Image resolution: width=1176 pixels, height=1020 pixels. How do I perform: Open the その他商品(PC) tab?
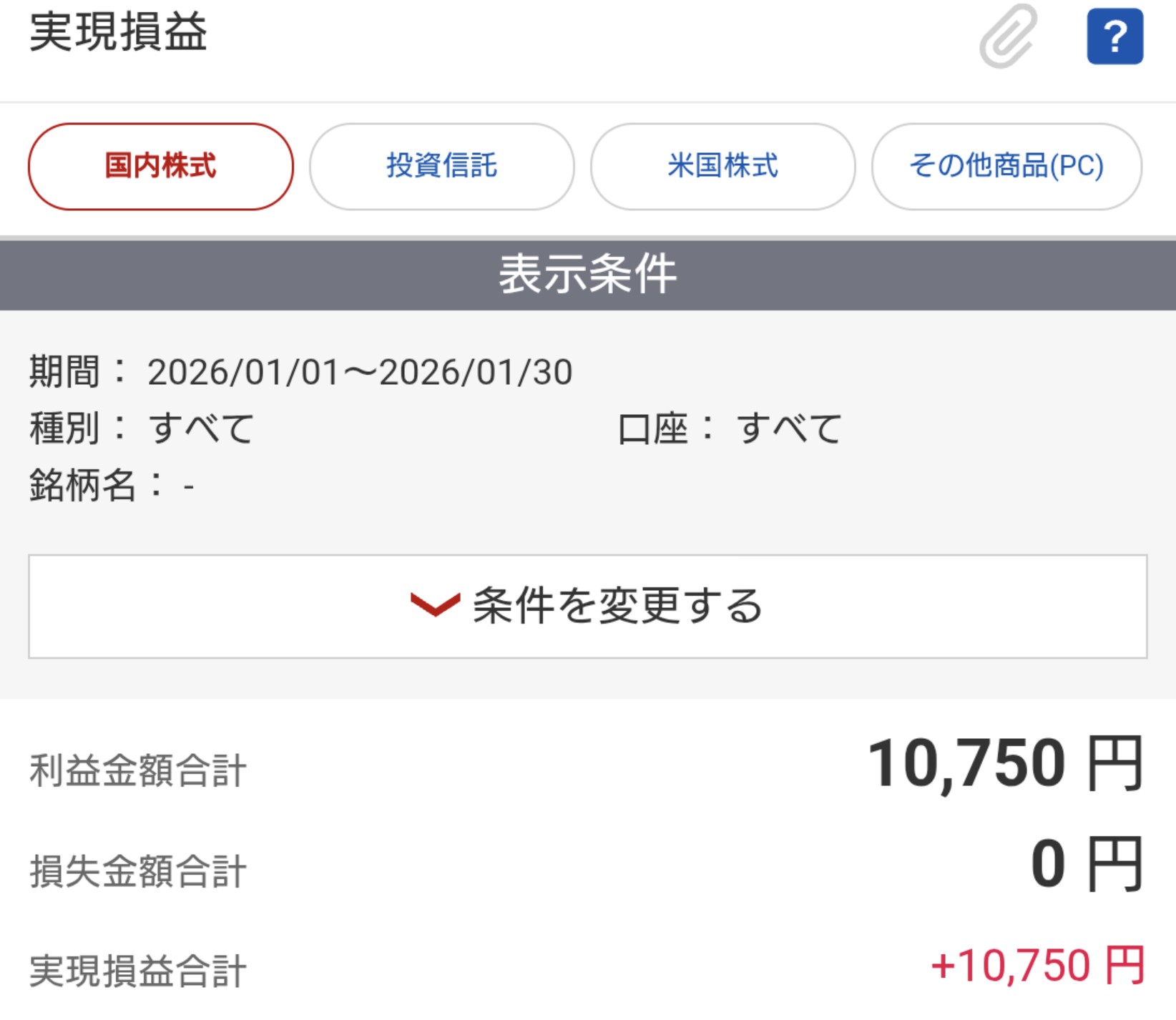pos(1006,167)
